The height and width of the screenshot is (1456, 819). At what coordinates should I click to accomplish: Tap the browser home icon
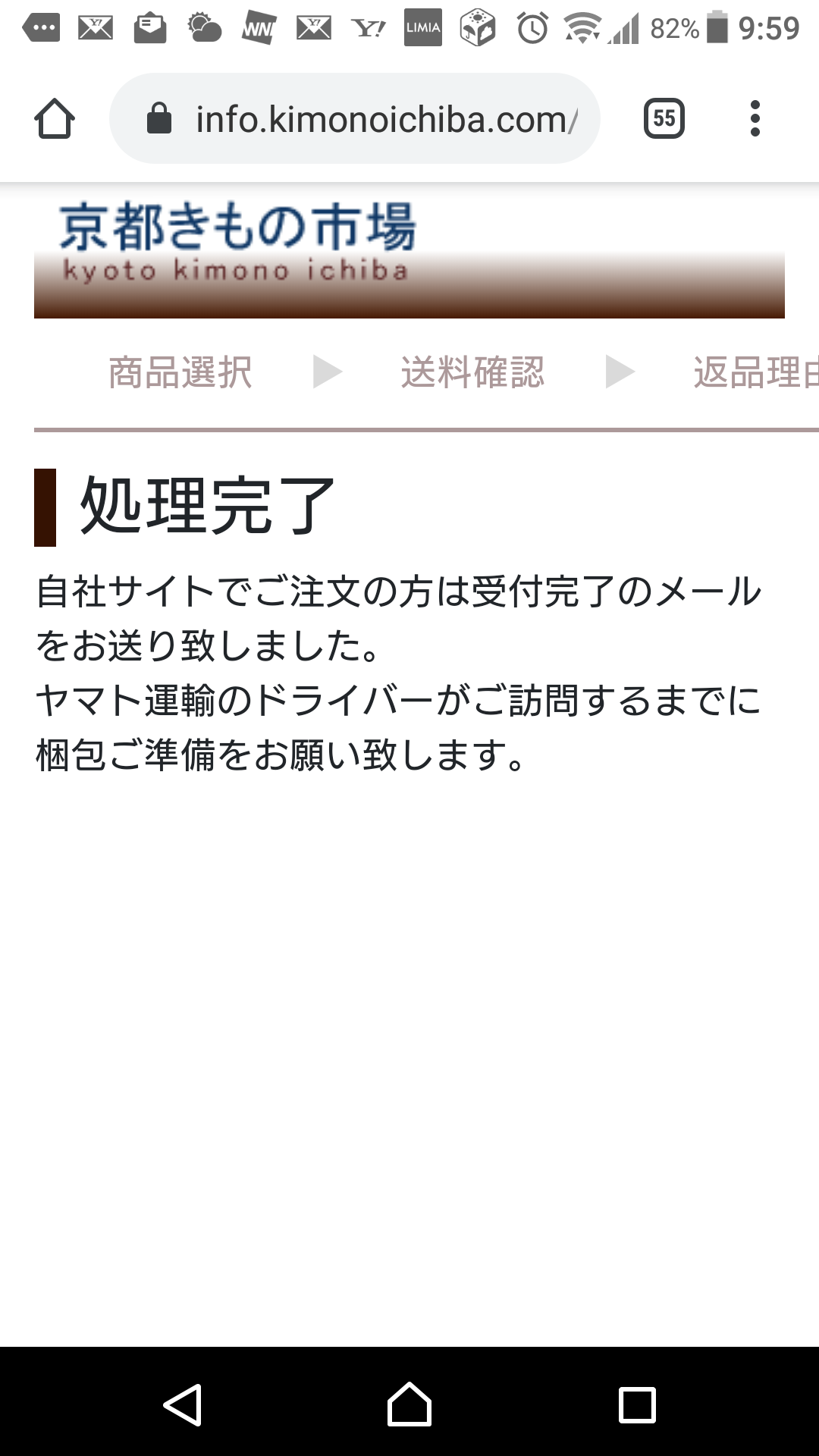[55, 119]
